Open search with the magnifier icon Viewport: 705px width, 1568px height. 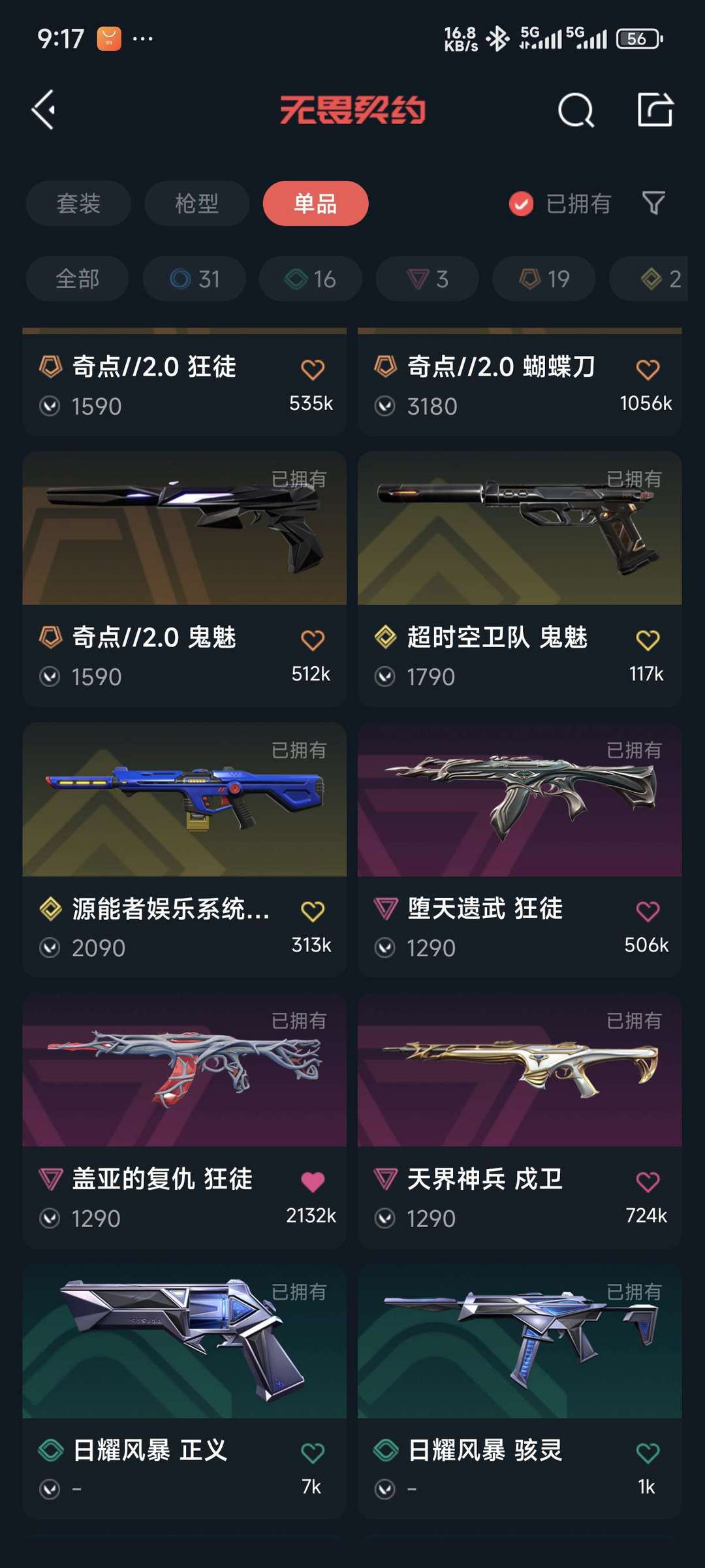click(x=576, y=110)
